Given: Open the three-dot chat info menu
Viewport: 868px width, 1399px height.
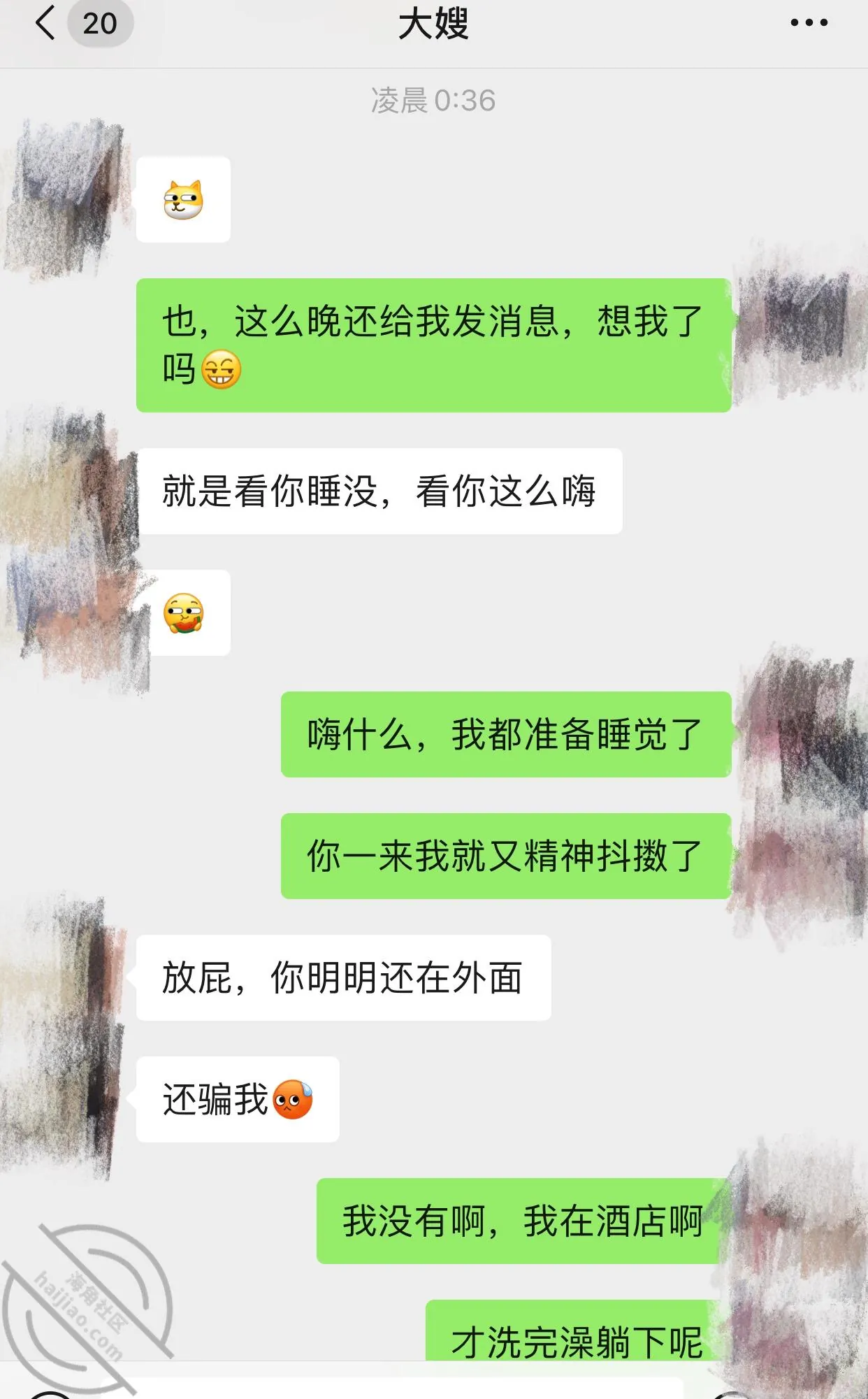Looking at the screenshot, I should (x=809, y=23).
